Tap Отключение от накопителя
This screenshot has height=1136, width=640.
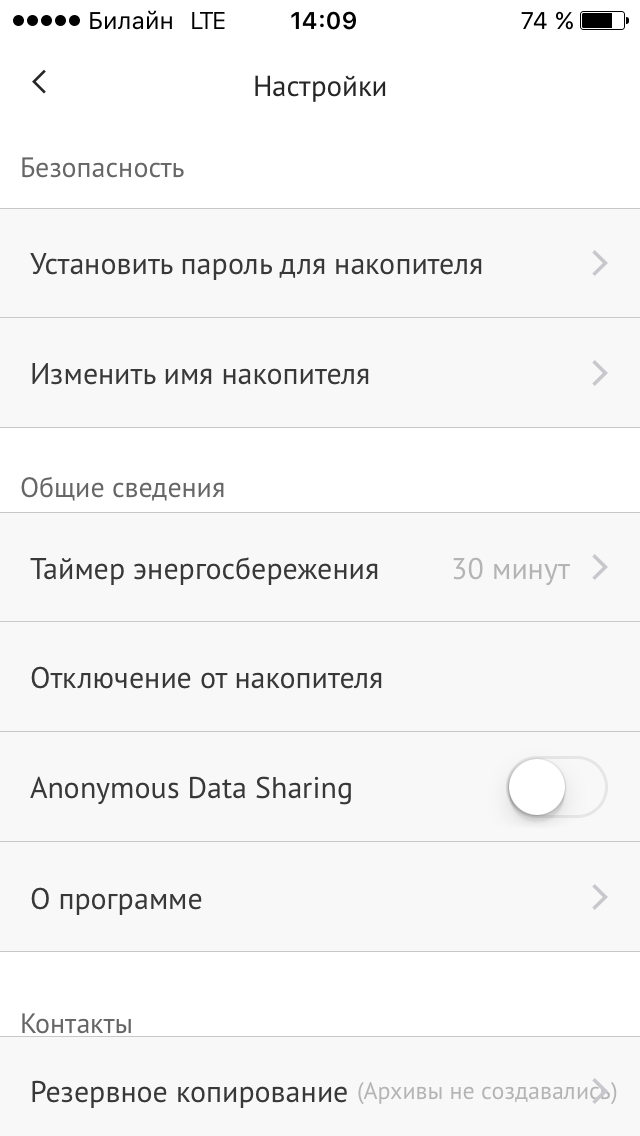tap(320, 677)
